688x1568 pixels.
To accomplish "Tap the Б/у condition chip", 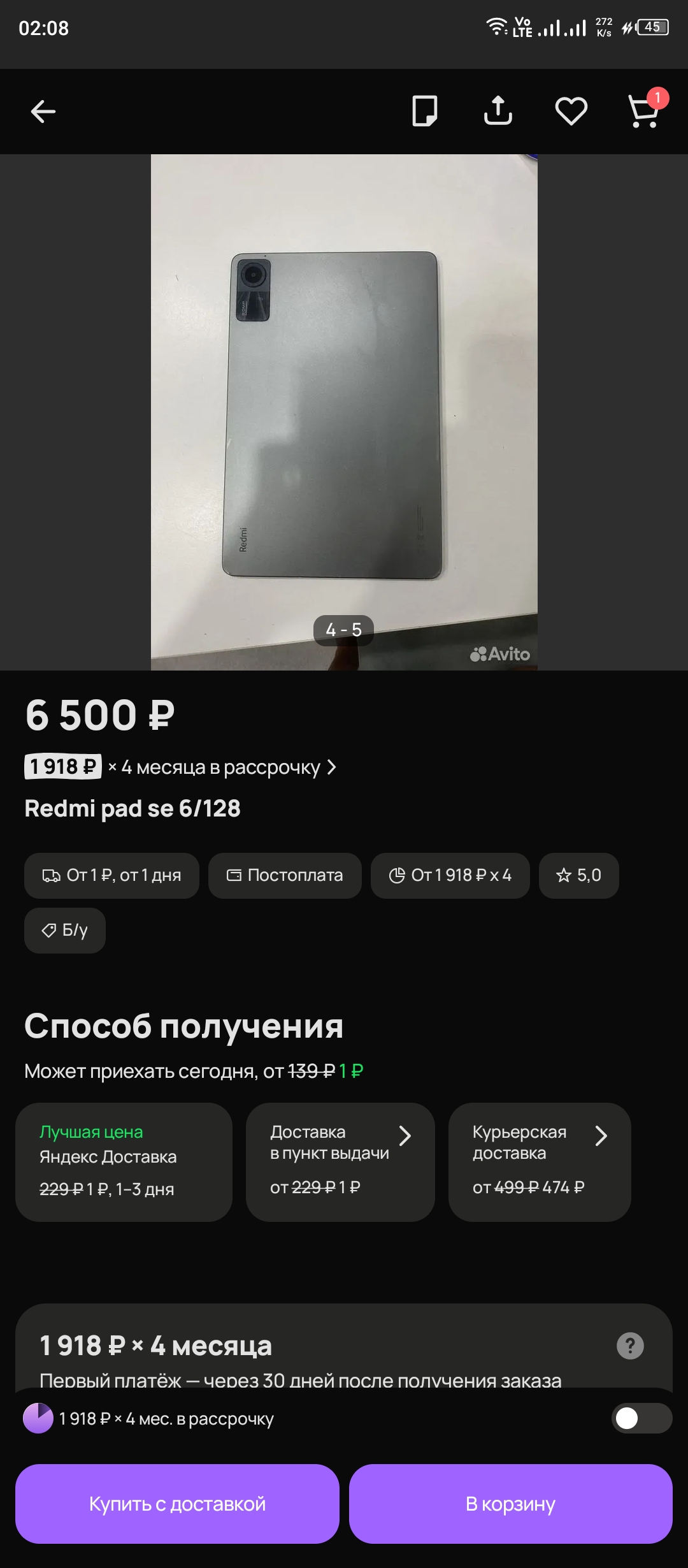I will pos(65,931).
